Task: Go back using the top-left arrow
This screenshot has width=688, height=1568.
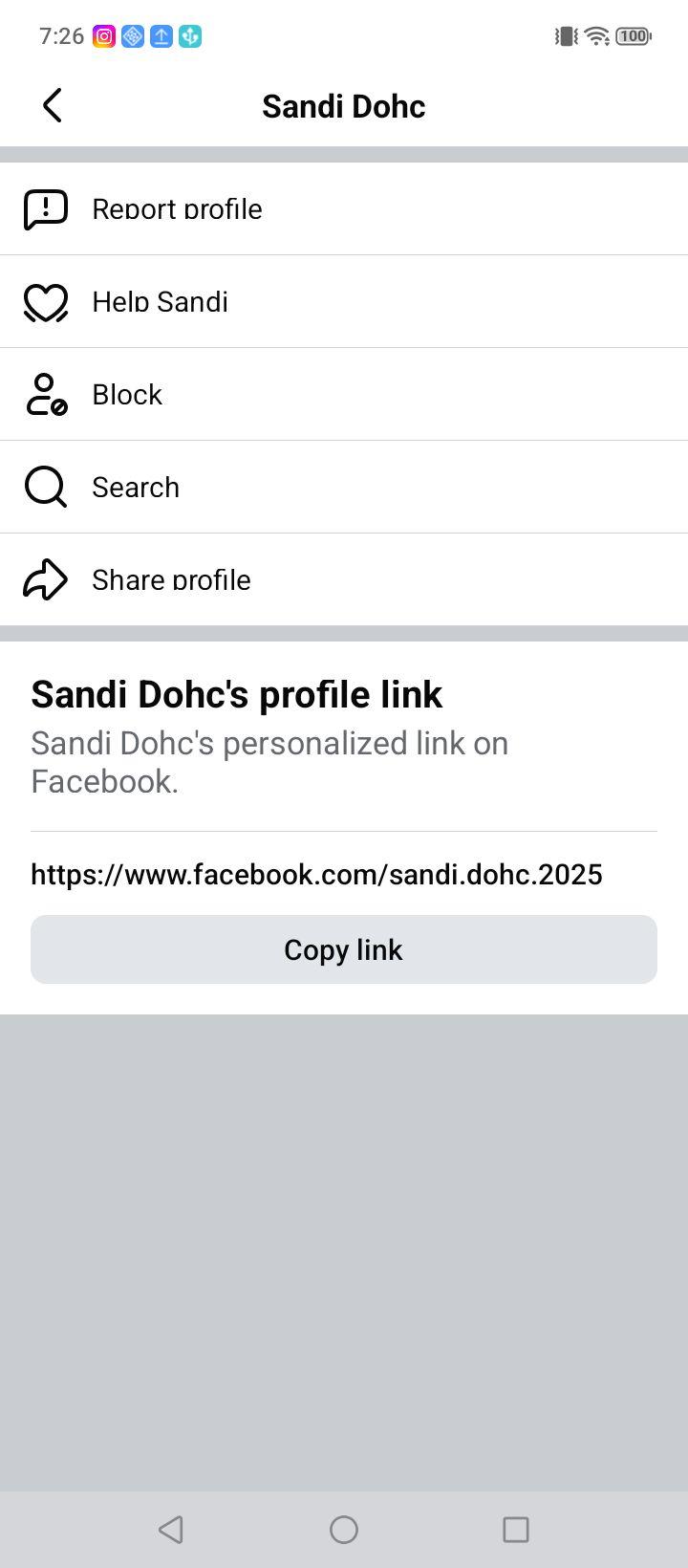Action: tap(53, 105)
